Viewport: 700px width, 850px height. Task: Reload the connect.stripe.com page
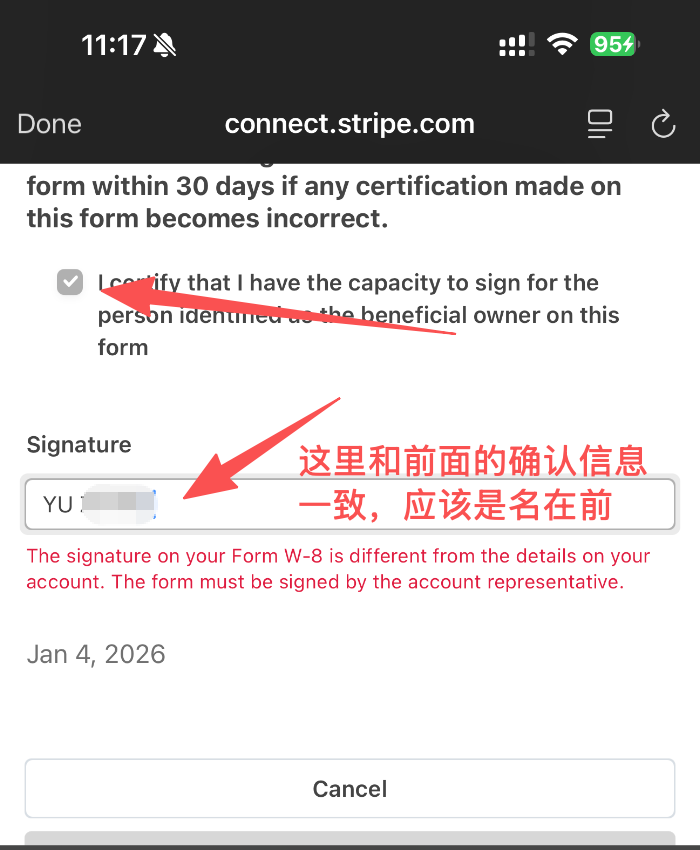coord(662,124)
